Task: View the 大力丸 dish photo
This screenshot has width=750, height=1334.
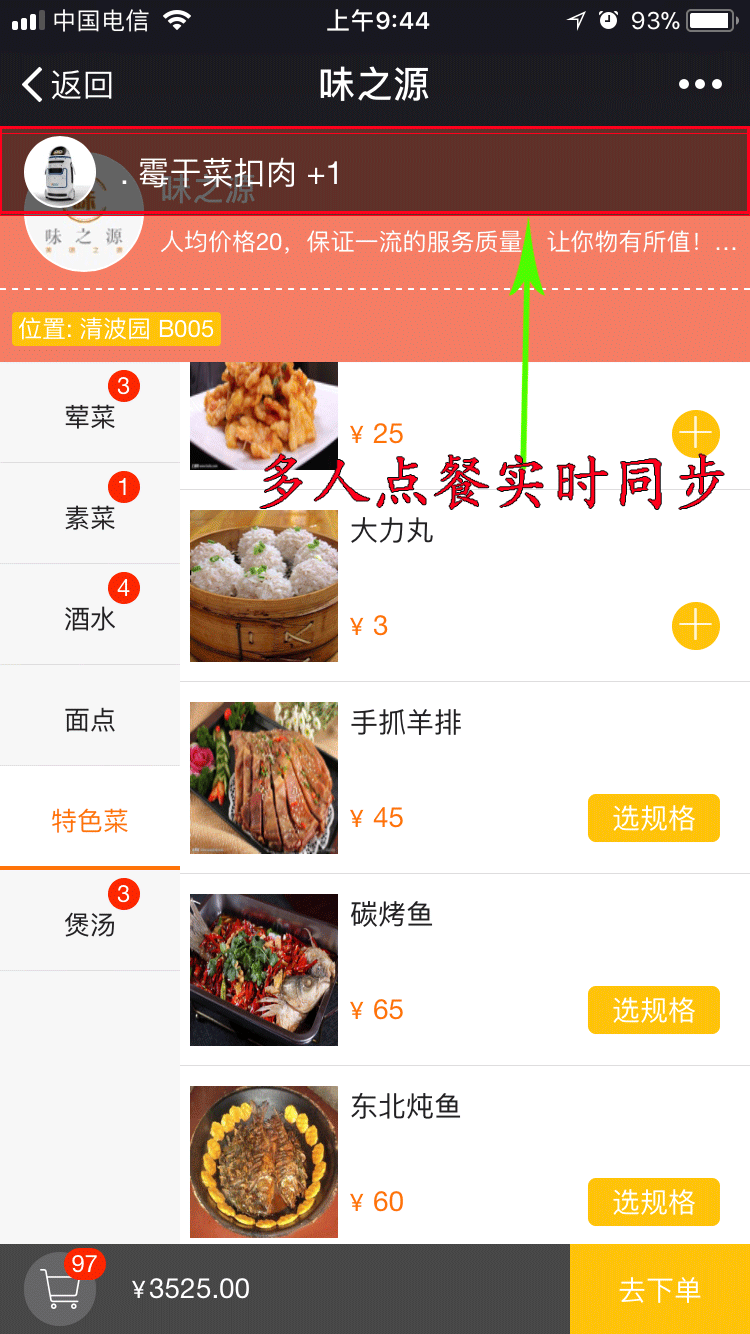Action: (x=264, y=586)
